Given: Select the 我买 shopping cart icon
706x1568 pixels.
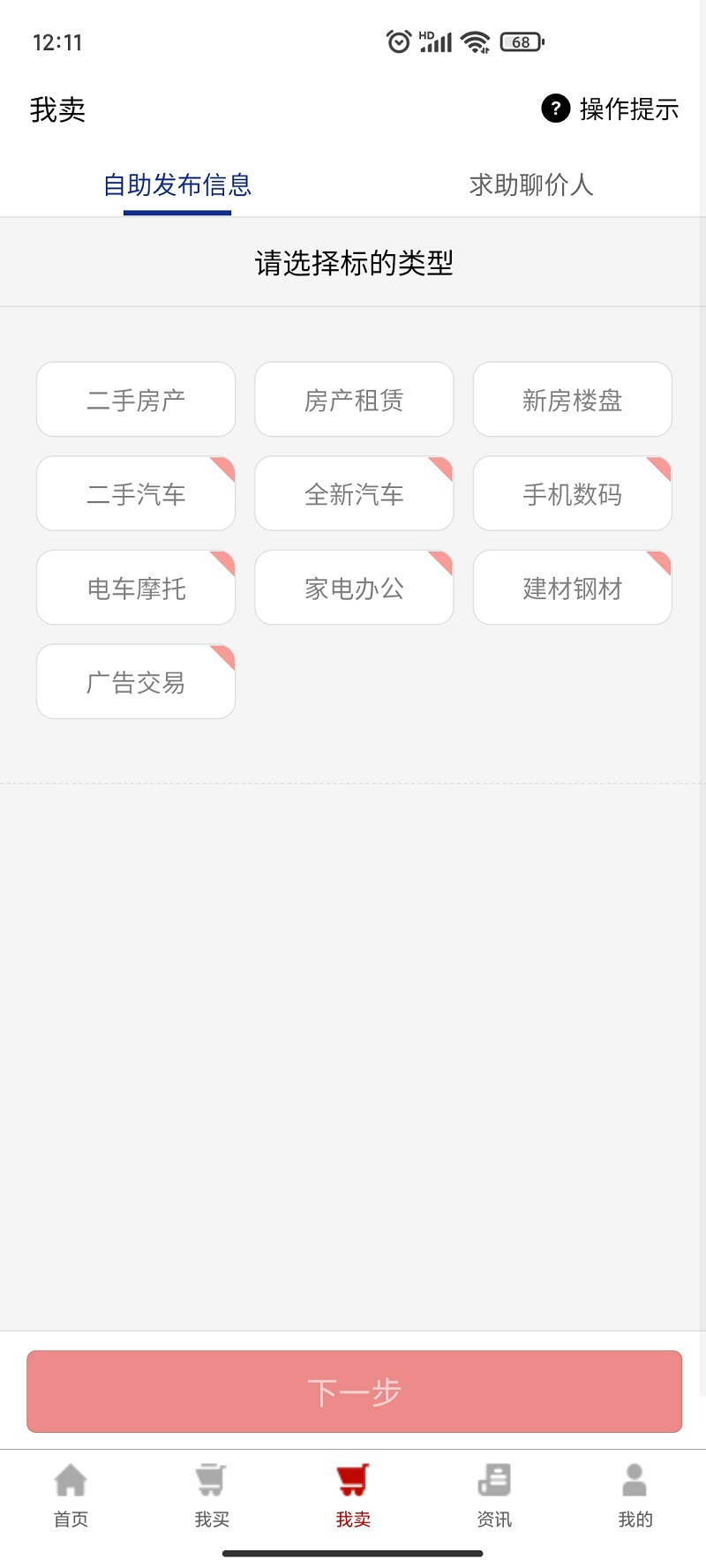Looking at the screenshot, I should 212,1478.
